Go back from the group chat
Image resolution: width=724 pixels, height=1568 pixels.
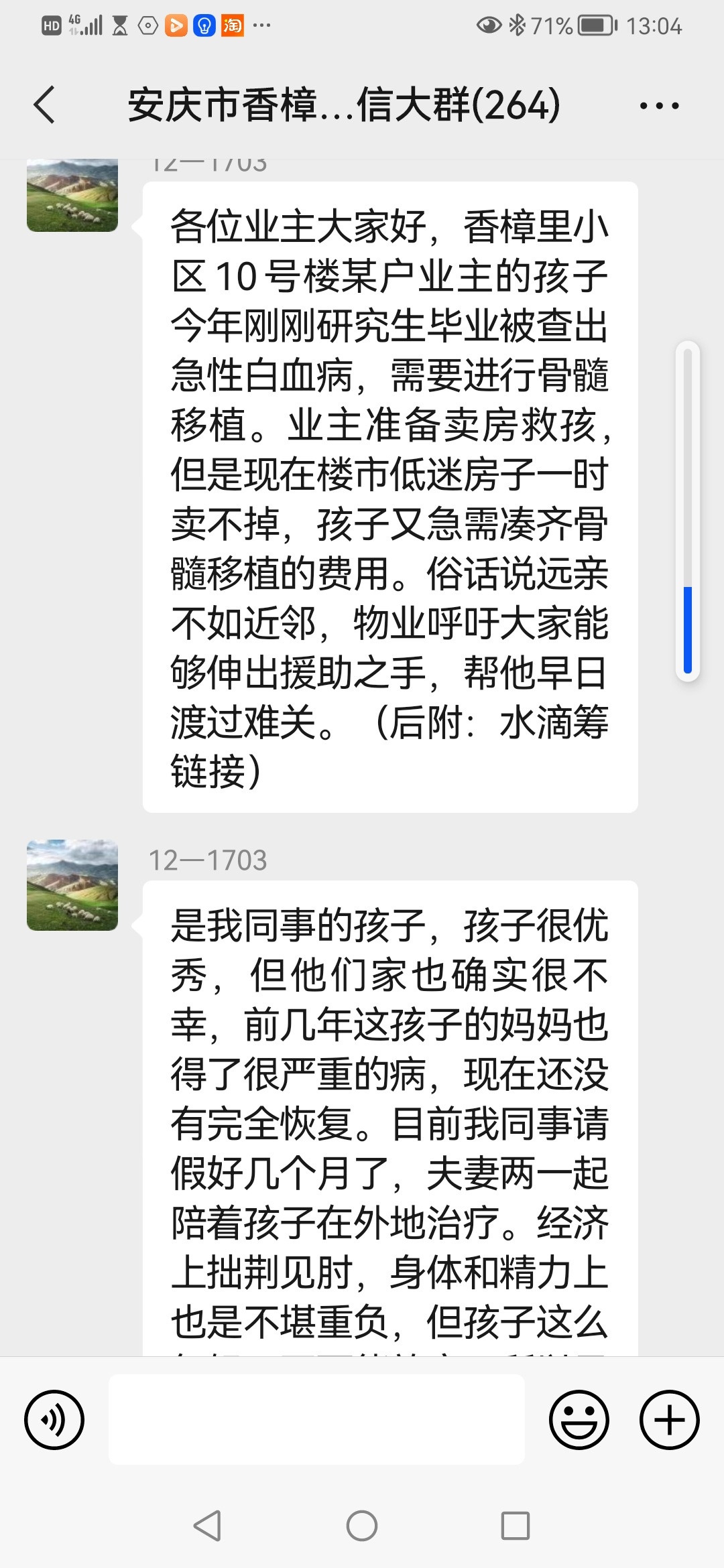click(x=44, y=105)
